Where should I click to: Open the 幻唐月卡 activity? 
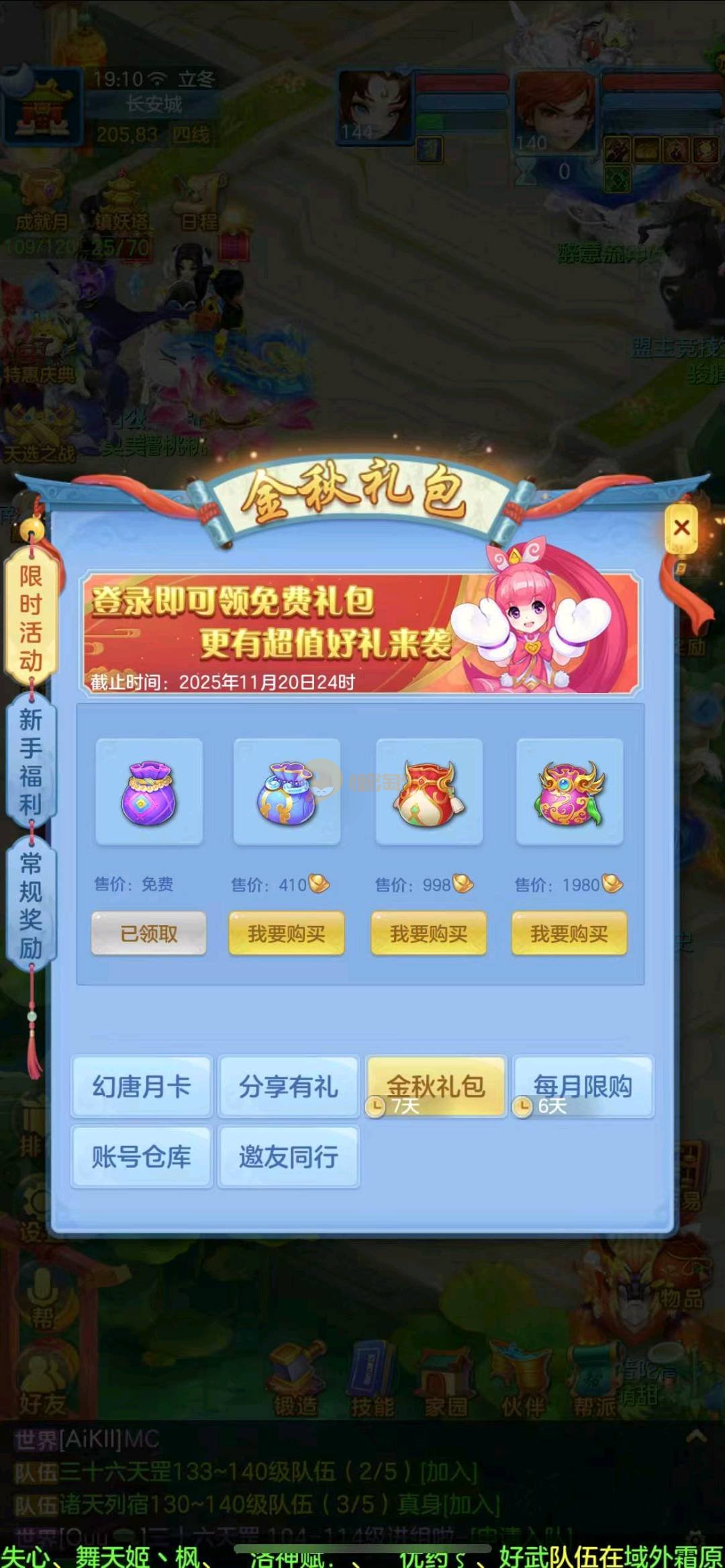pyautogui.click(x=142, y=1087)
